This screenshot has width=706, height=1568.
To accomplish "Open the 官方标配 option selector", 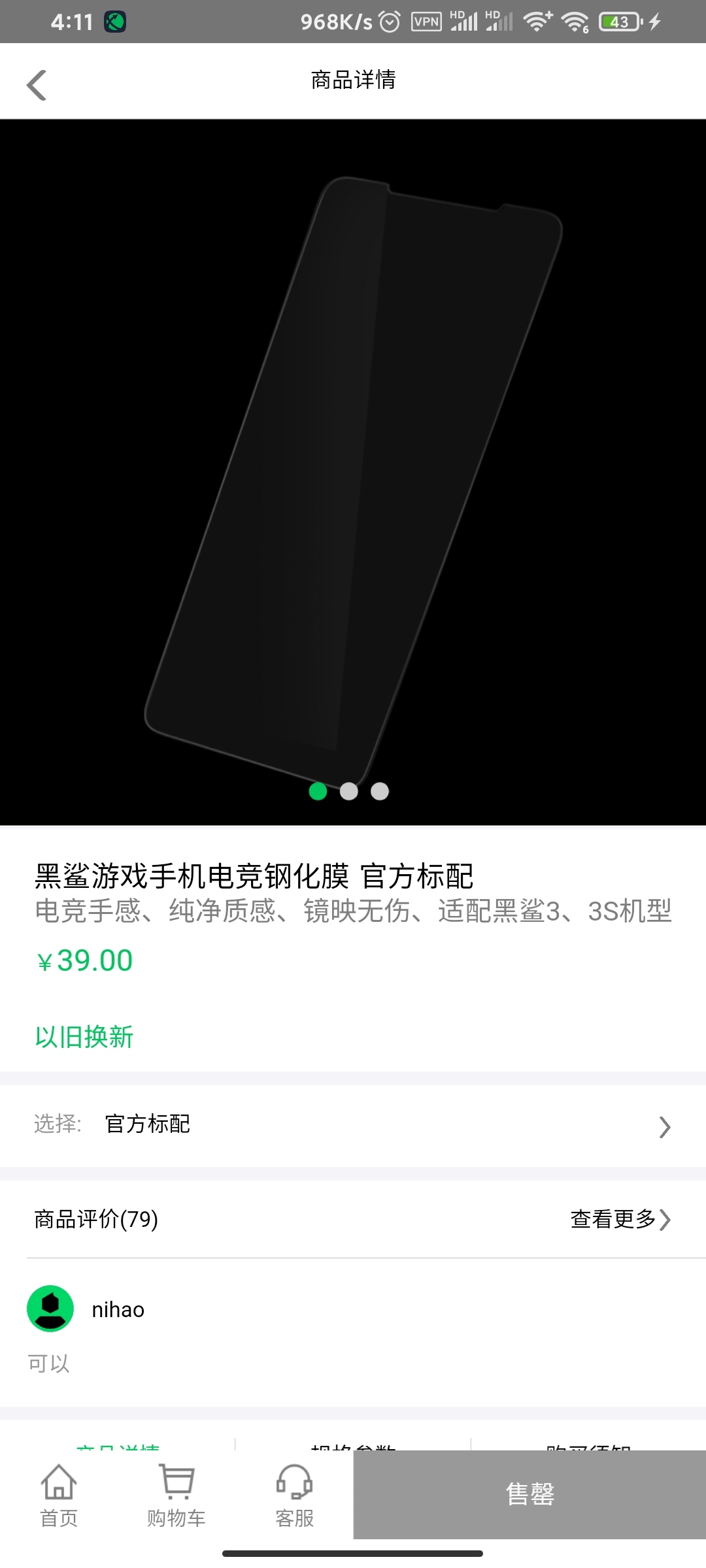I will pos(353,1125).
